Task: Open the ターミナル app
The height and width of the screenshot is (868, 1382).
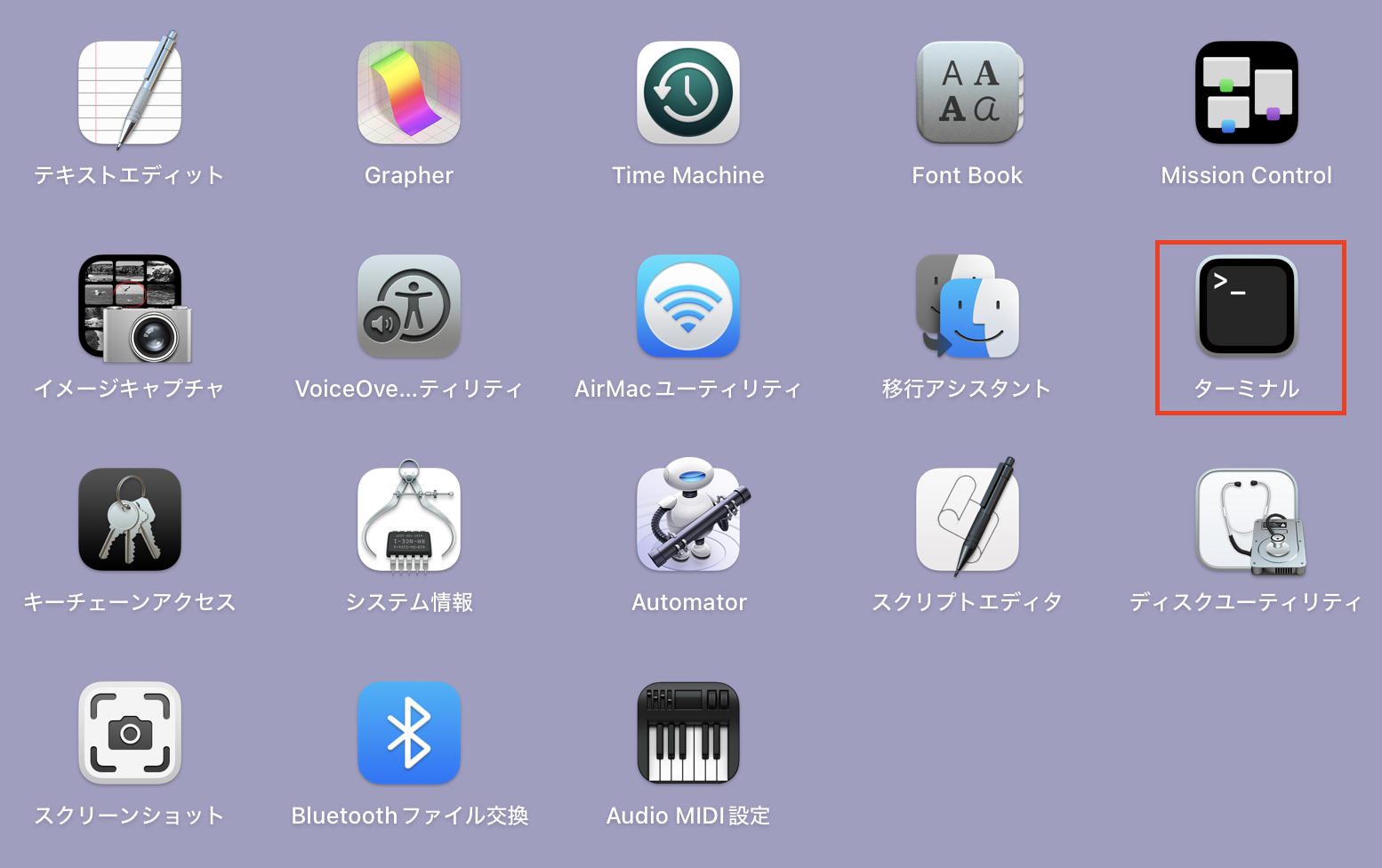Action: pyautogui.click(x=1247, y=307)
